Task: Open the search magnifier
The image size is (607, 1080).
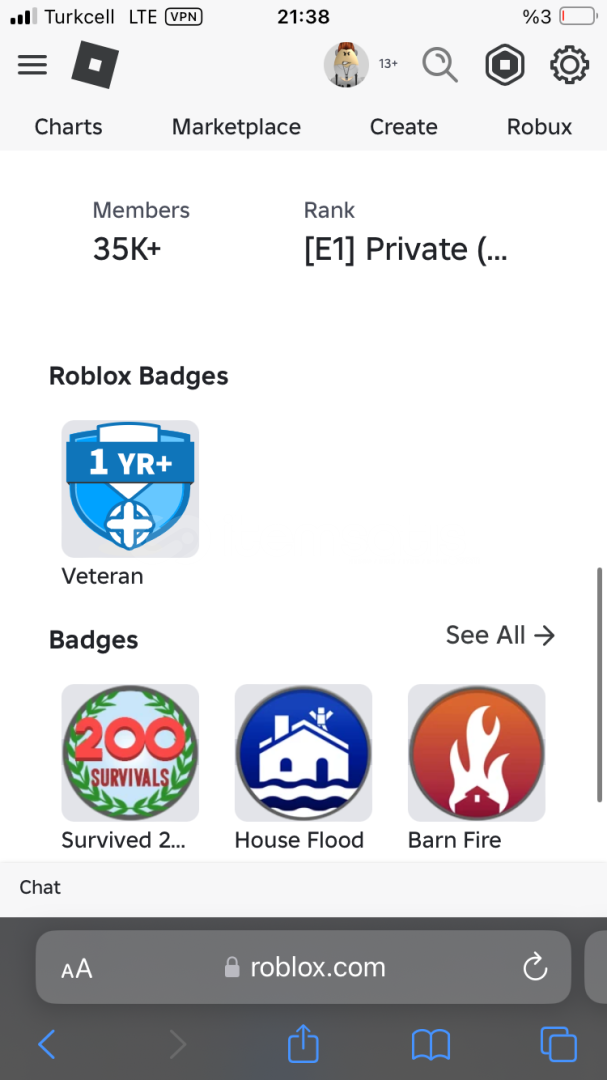Action: coord(439,65)
